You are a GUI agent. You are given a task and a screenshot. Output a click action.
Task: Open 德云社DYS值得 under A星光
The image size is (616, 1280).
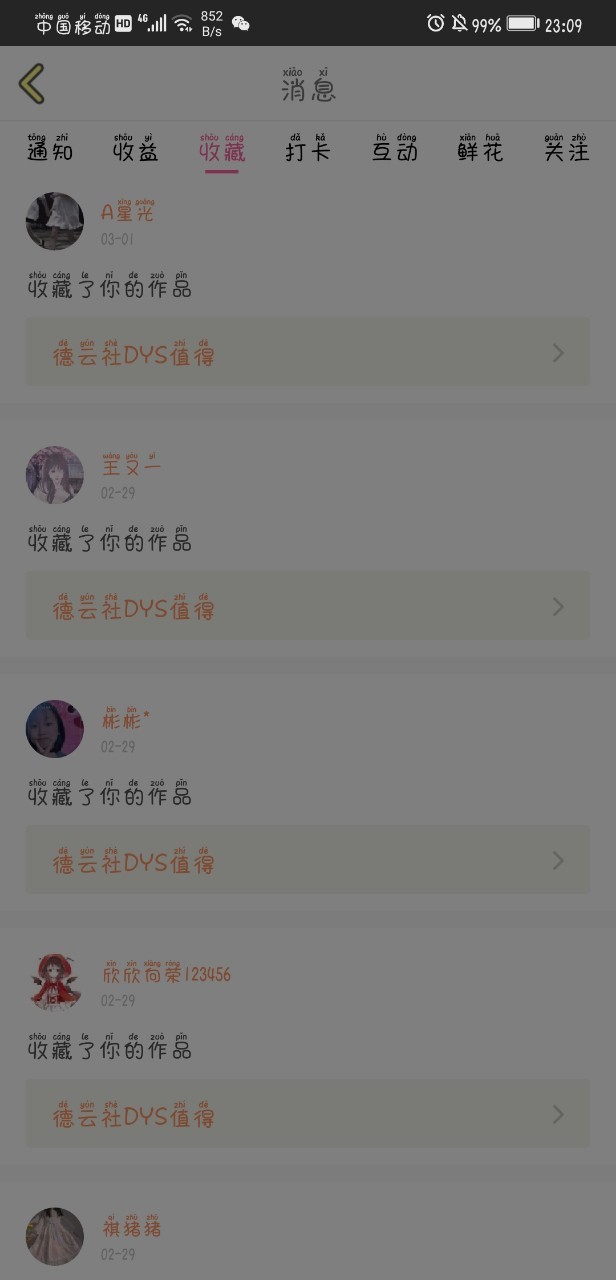coord(308,352)
